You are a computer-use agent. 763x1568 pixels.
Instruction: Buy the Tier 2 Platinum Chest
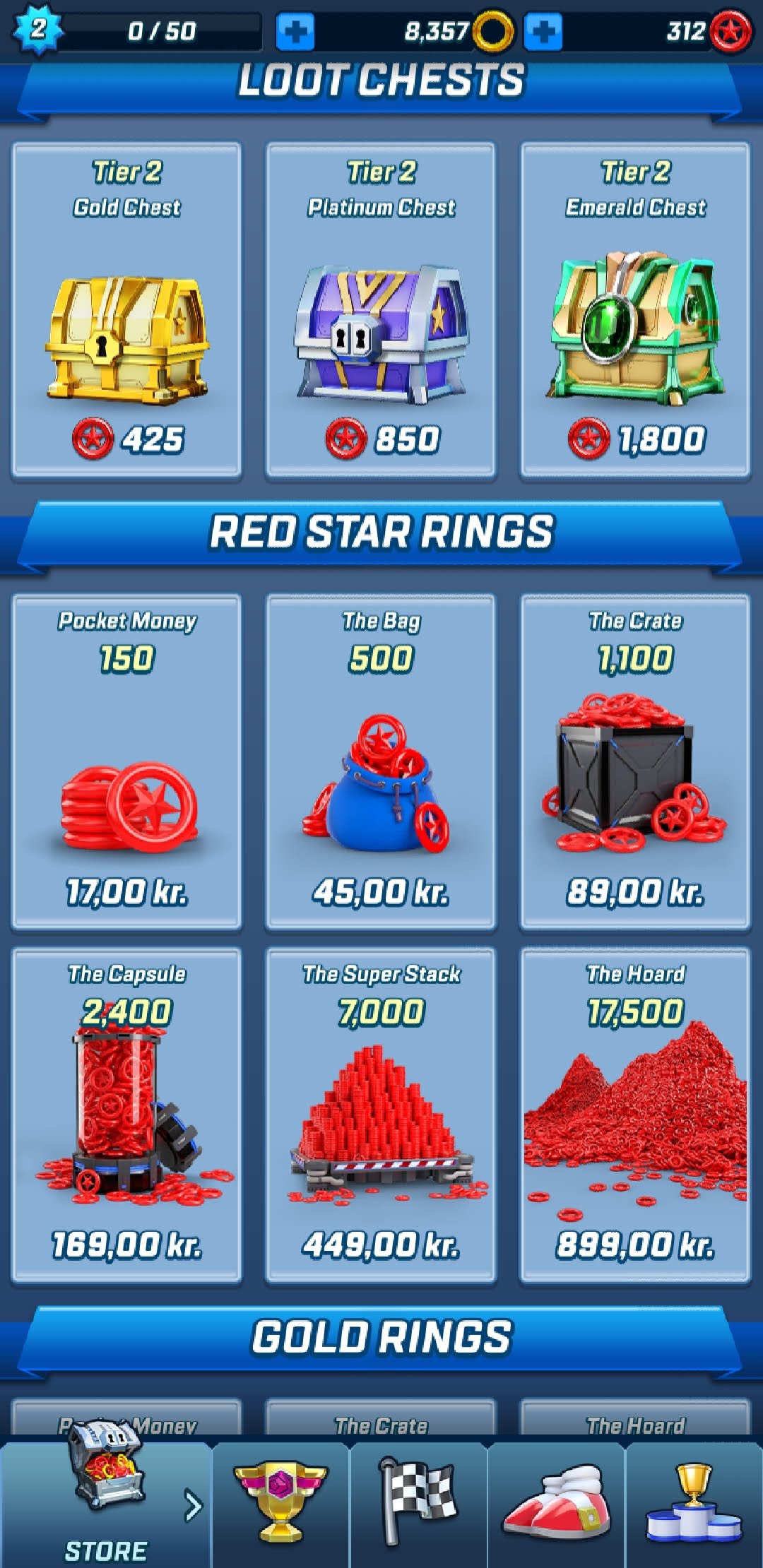(381, 311)
